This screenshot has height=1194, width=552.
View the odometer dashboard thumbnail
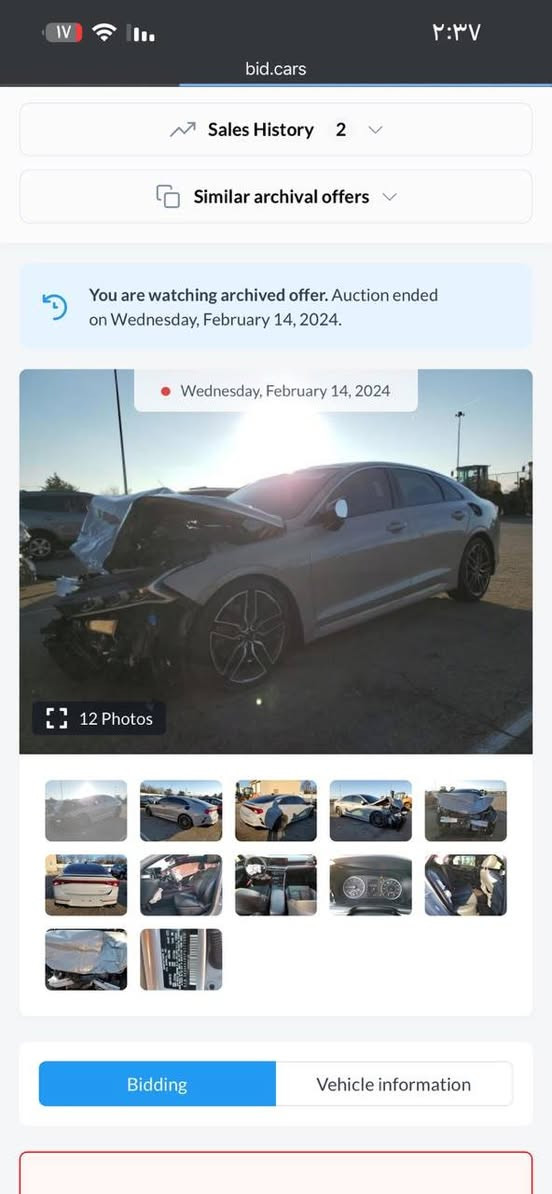[x=371, y=885]
